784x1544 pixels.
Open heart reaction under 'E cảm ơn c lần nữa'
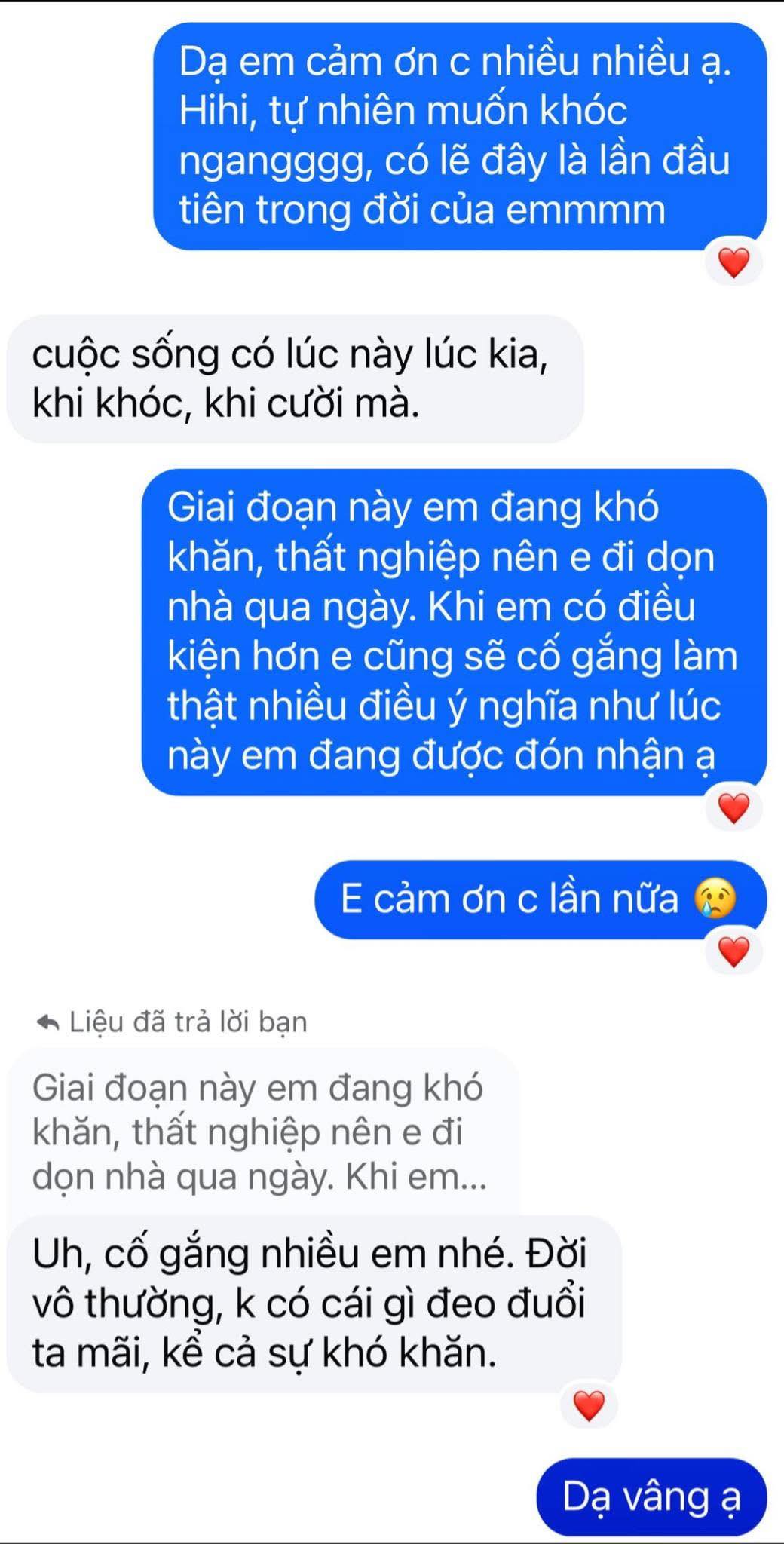[x=733, y=952]
